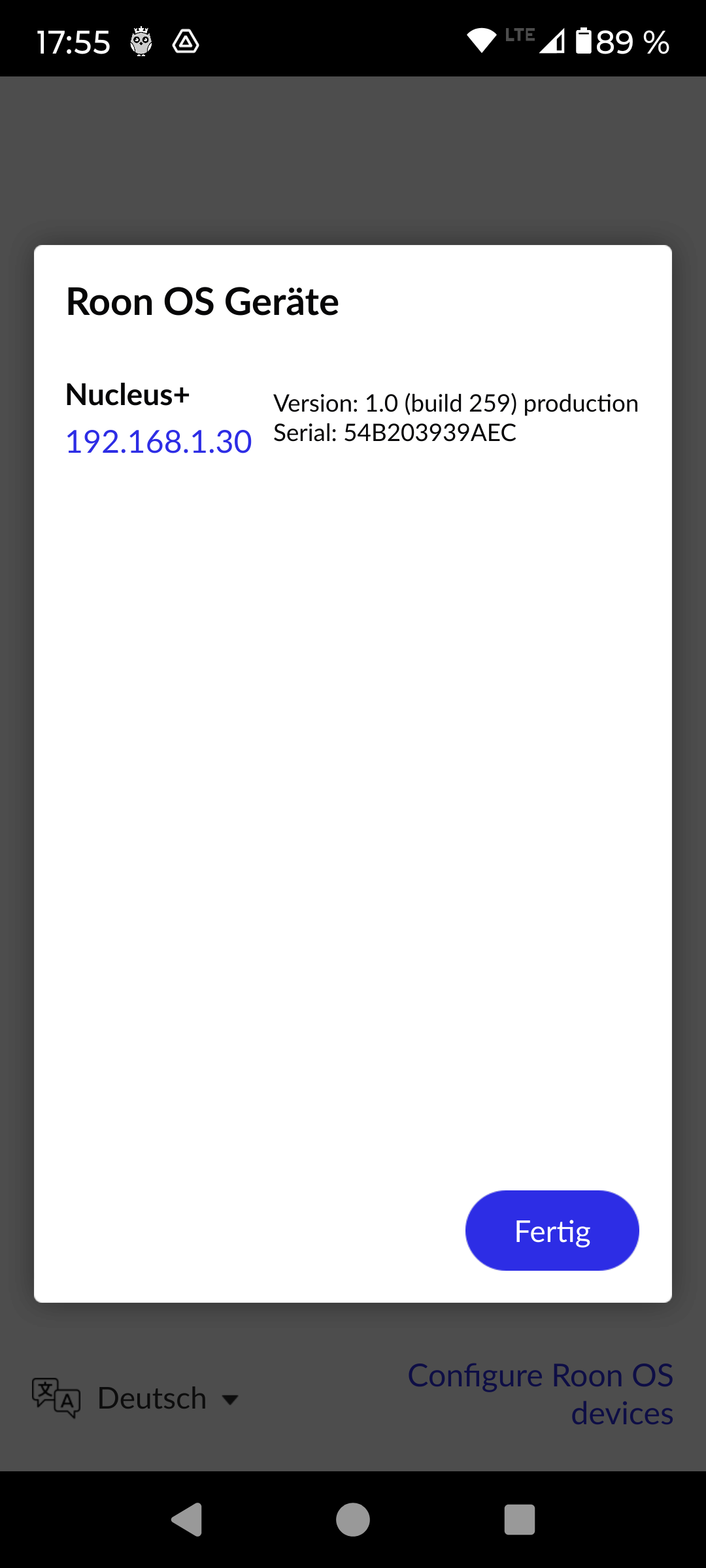Open Configure Roon OS devices link

[x=541, y=1394]
